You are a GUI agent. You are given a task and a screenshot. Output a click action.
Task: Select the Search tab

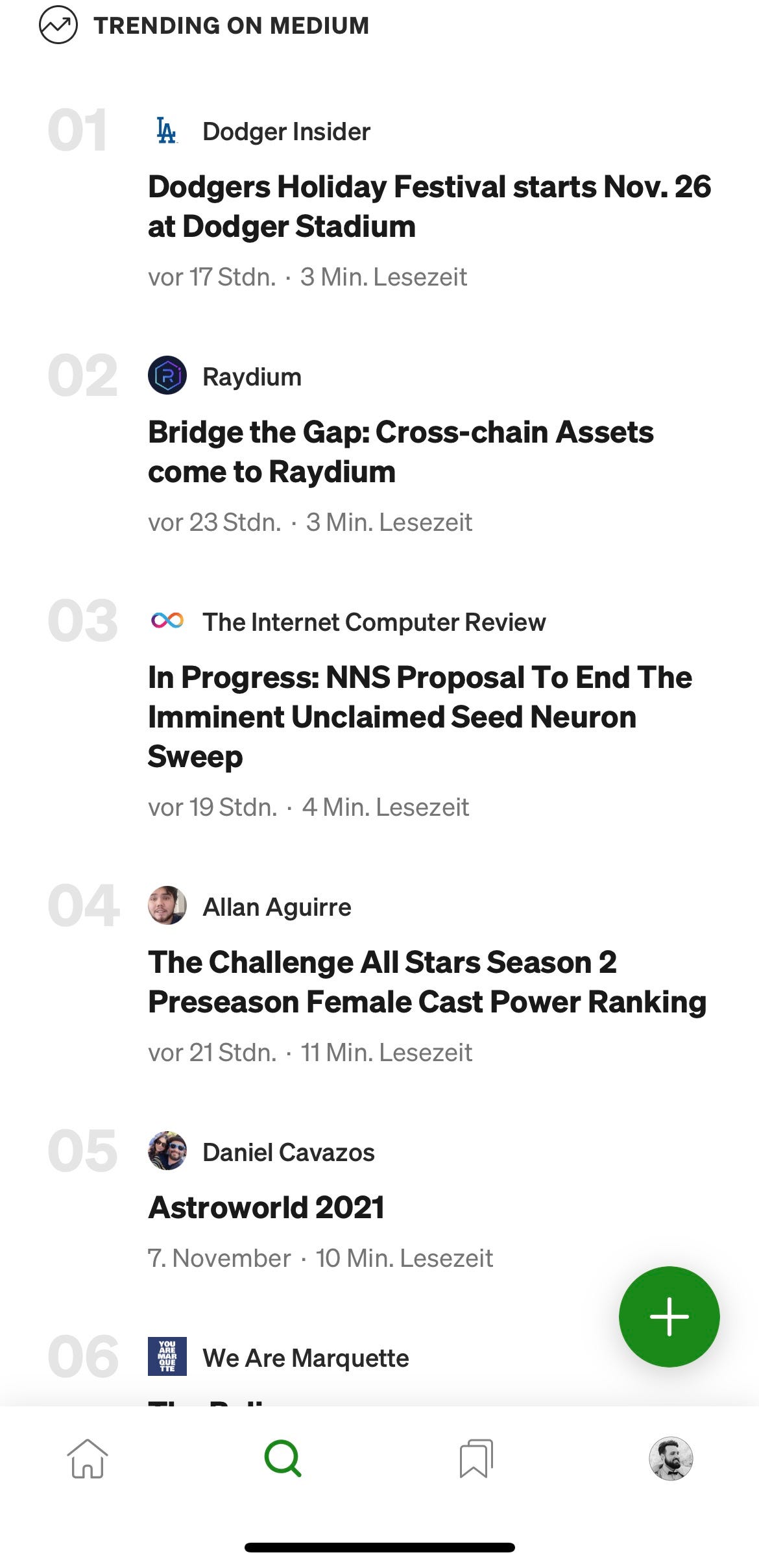(283, 1459)
